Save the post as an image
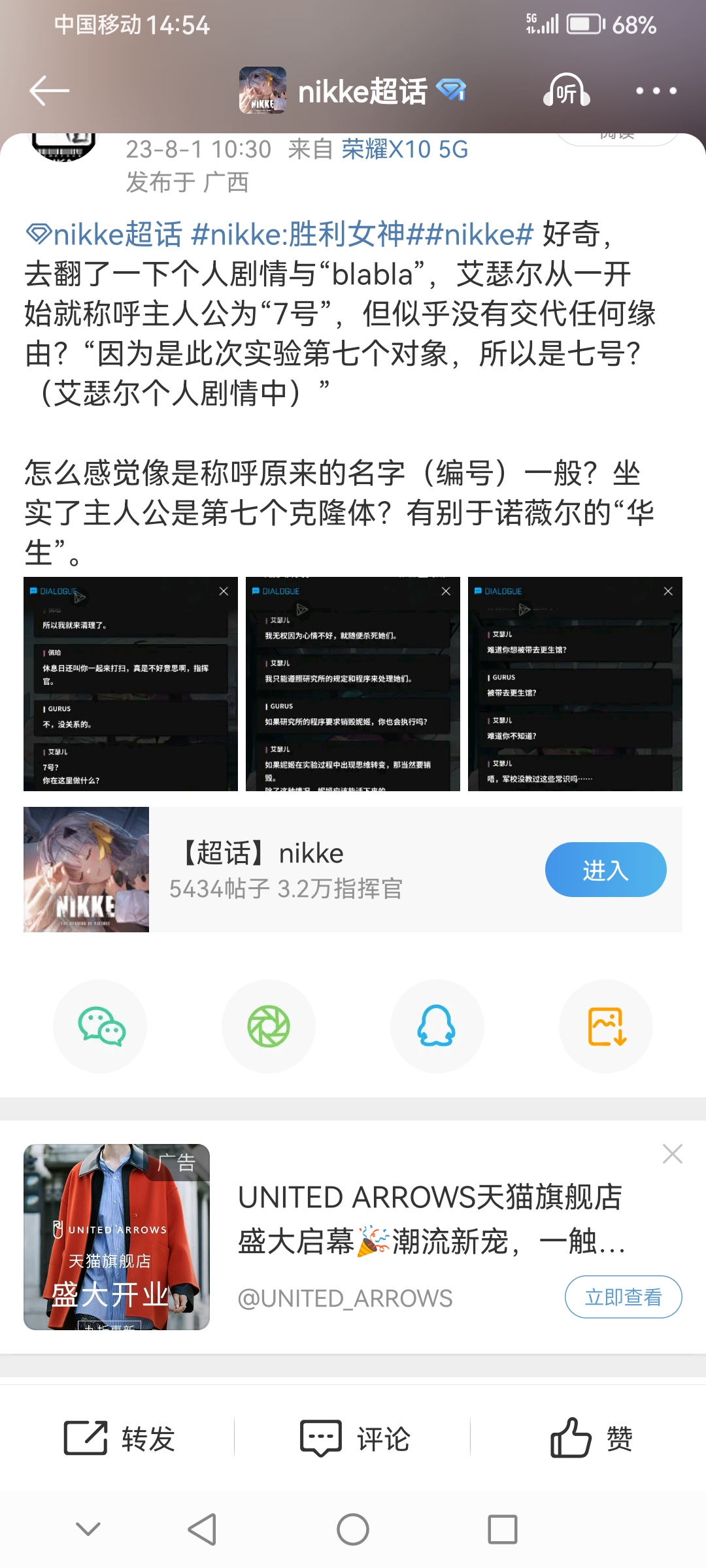Image resolution: width=706 pixels, height=1568 pixels. coord(606,1026)
